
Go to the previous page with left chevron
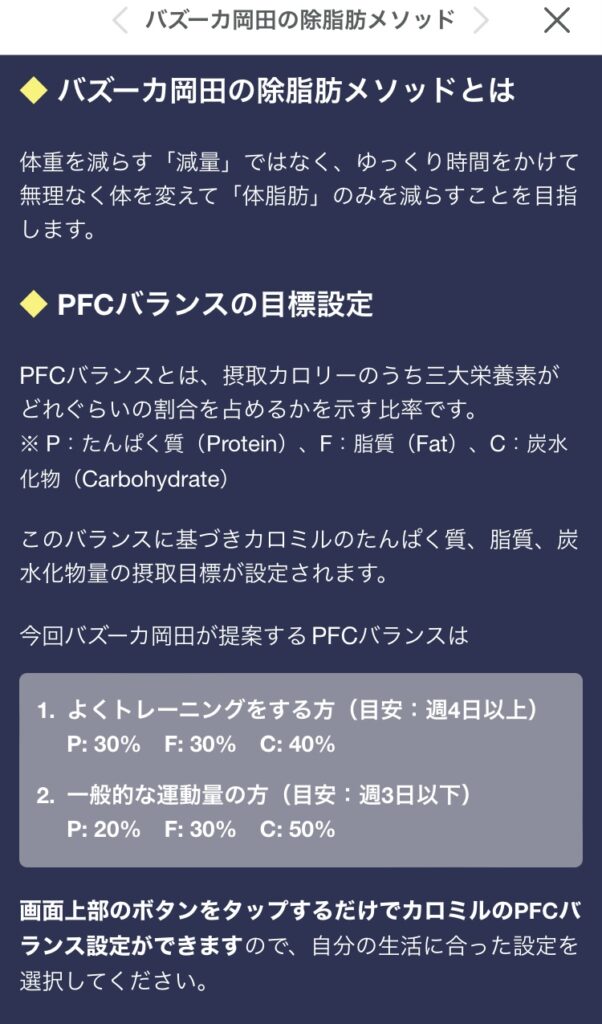point(121,20)
